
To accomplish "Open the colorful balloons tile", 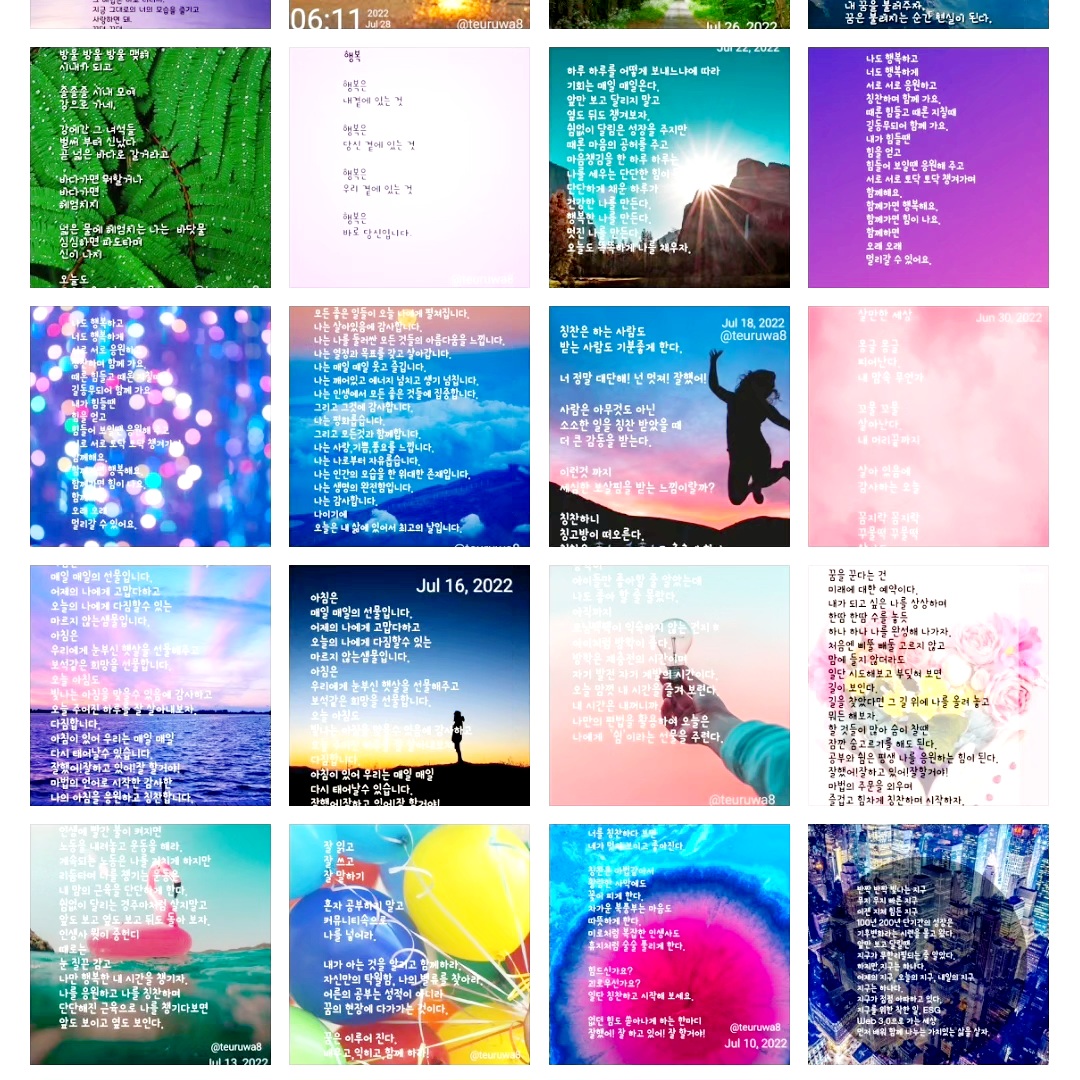I will (409, 944).
